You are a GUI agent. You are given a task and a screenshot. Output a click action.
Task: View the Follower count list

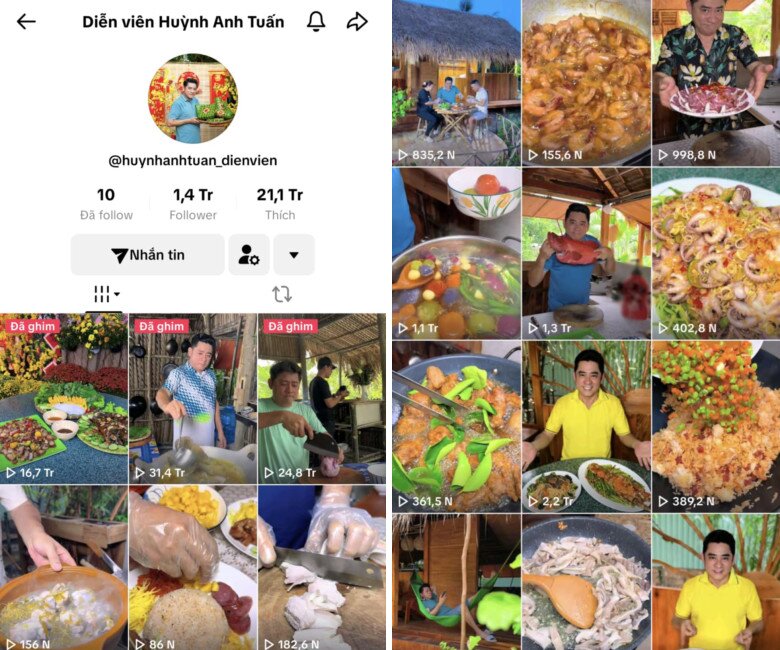click(193, 204)
